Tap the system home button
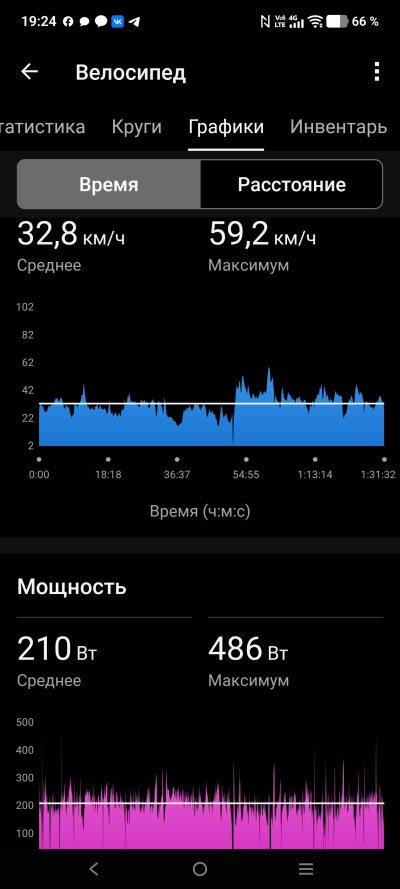The image size is (400, 889). pos(200,868)
